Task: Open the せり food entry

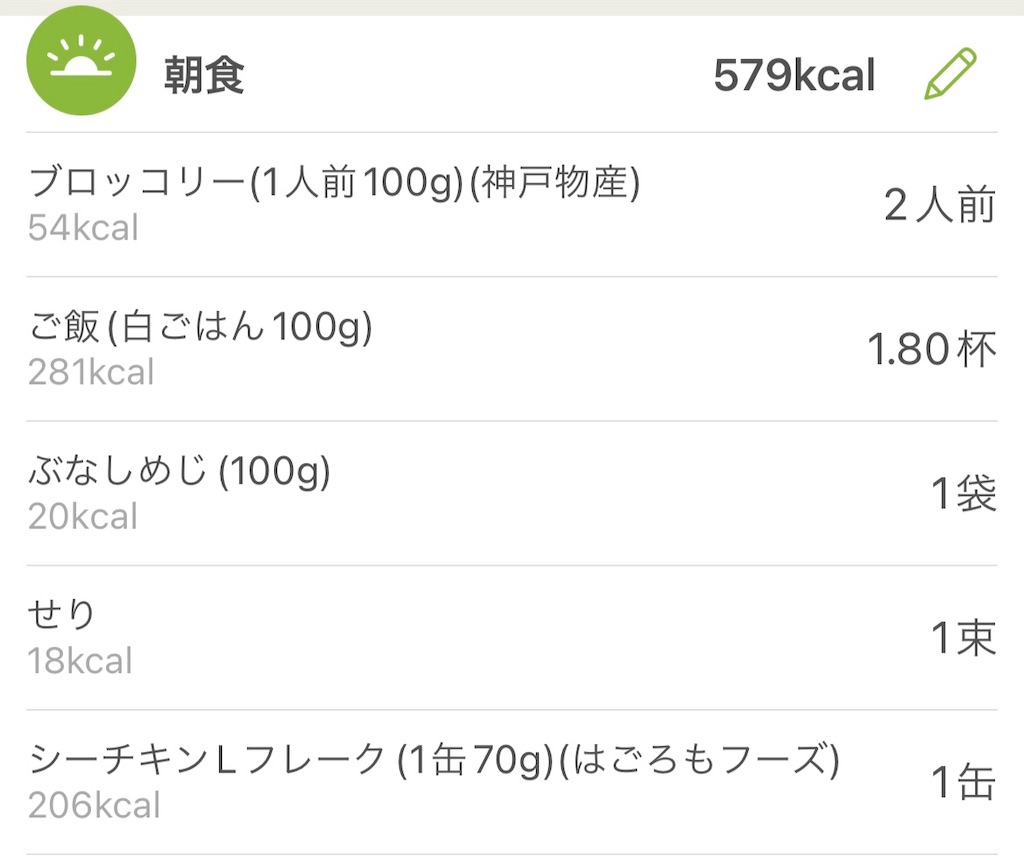Action: click(x=62, y=636)
